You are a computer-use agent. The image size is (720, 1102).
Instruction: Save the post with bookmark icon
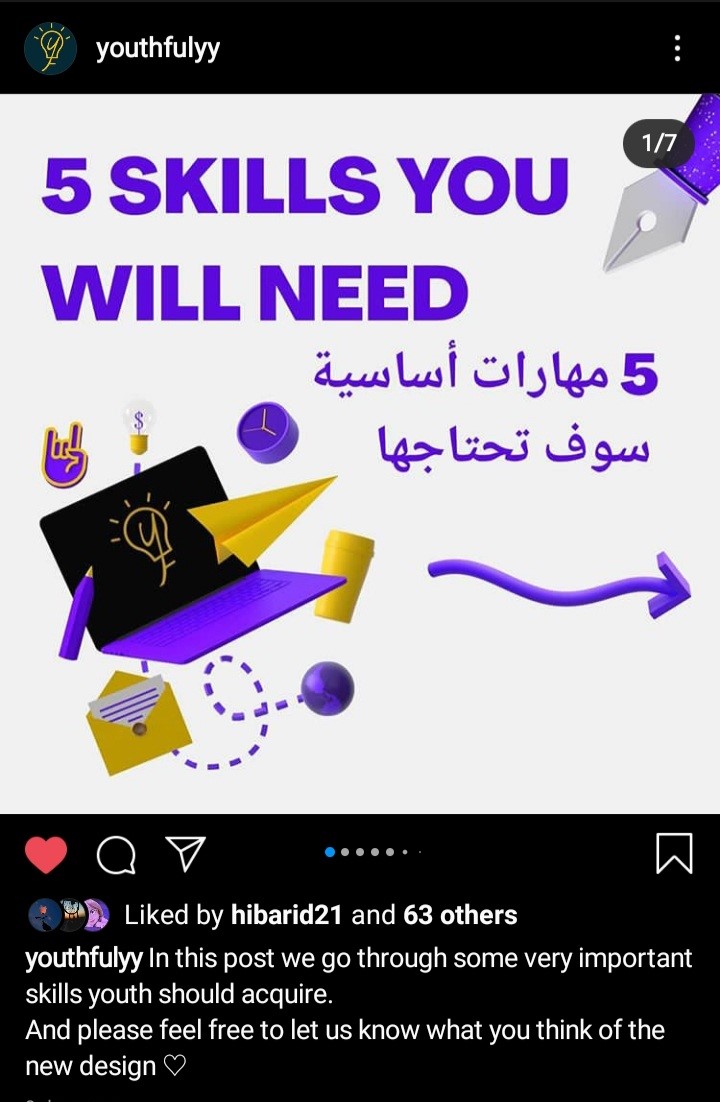674,854
